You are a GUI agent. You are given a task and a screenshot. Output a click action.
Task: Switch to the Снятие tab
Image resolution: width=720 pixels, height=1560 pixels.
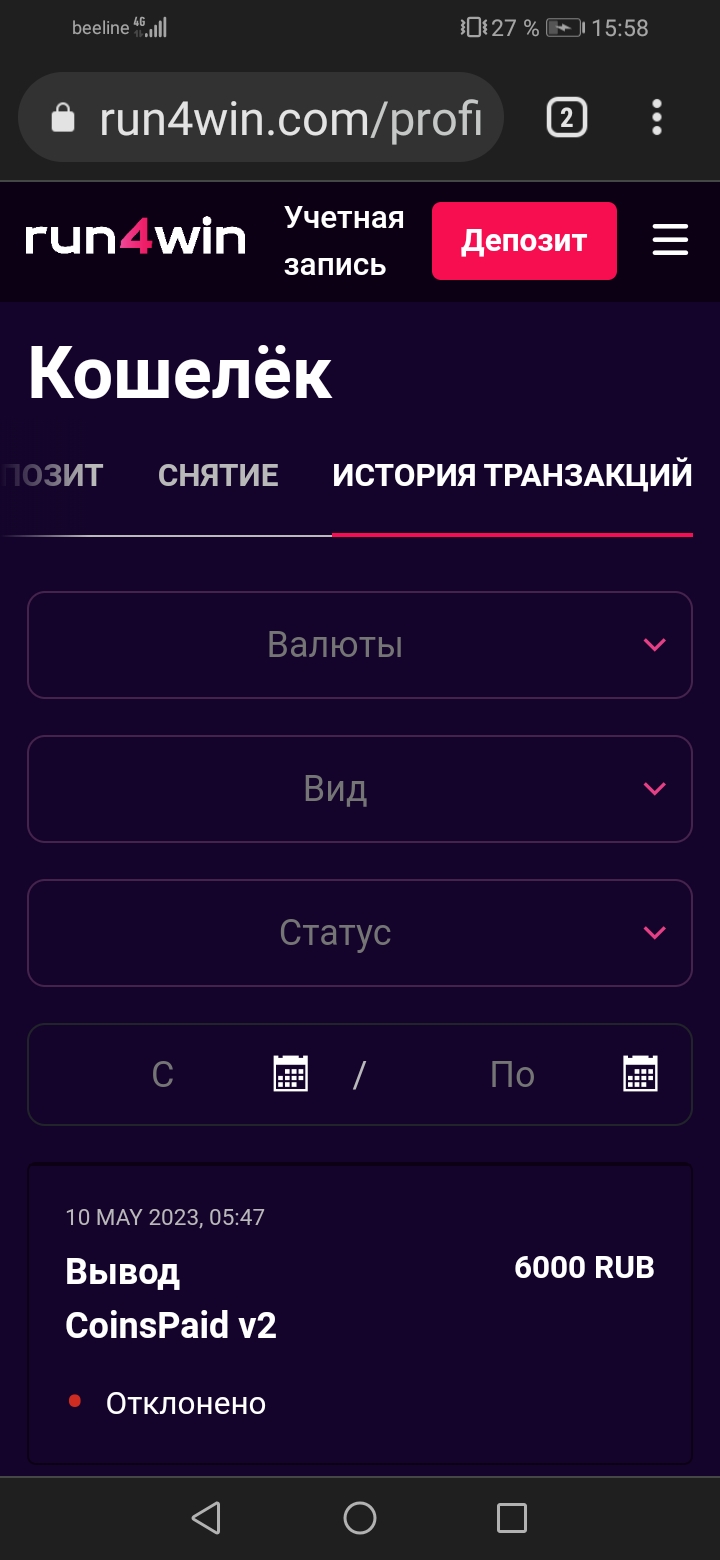click(218, 475)
